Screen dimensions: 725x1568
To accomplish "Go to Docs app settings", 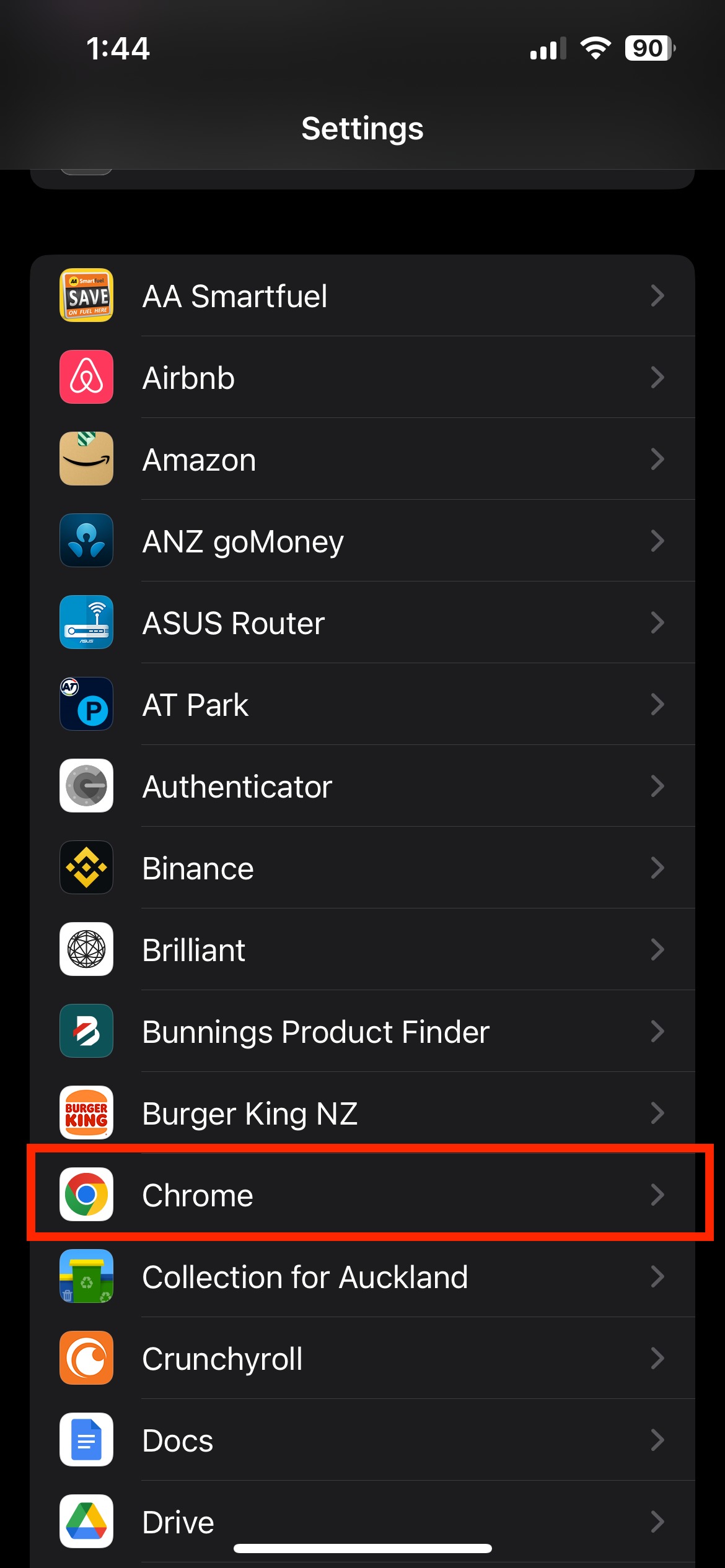I will tap(362, 1440).
